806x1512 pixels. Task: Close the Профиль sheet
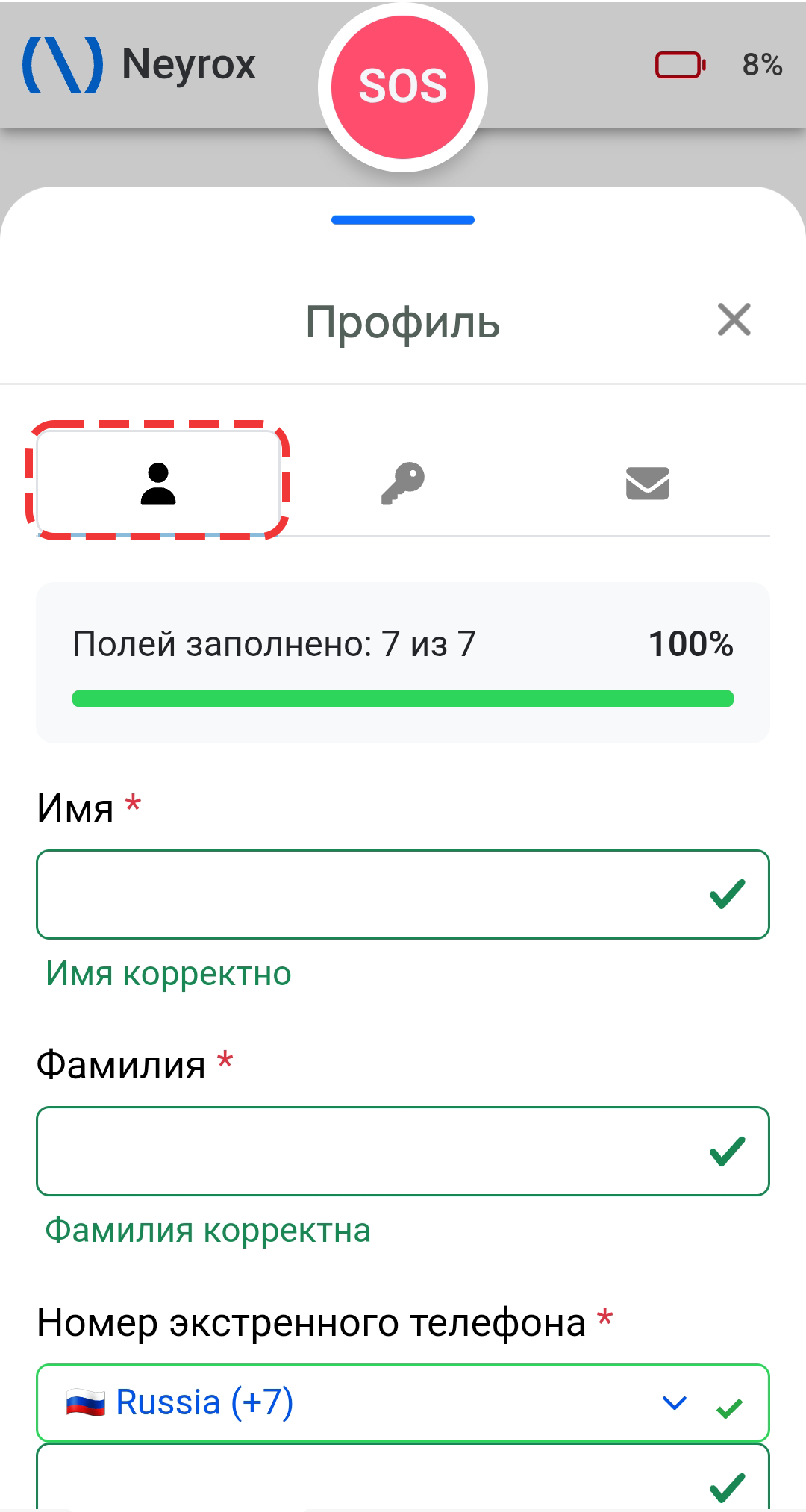pyautogui.click(x=734, y=319)
